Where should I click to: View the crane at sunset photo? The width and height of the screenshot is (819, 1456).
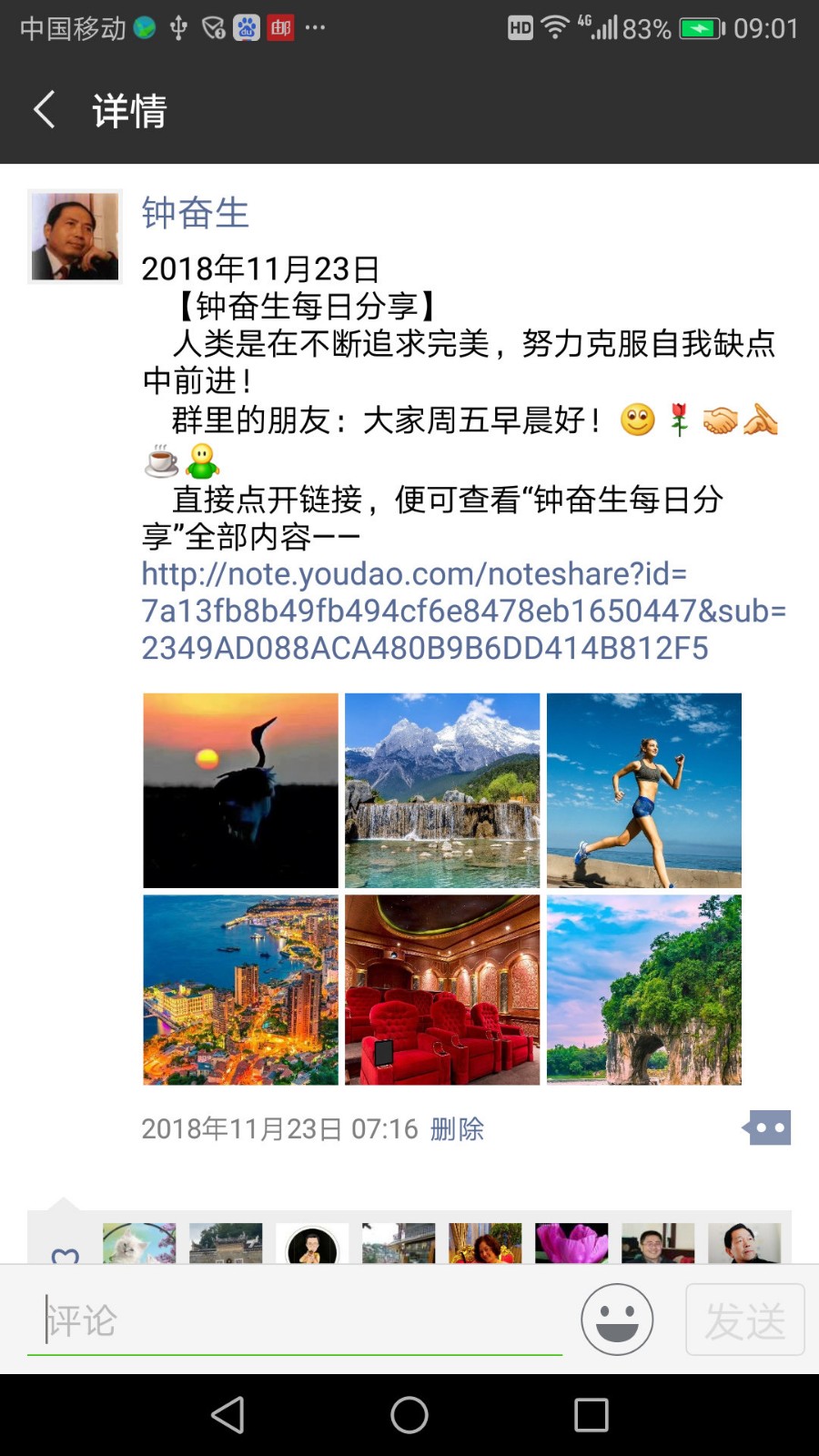pos(241,790)
